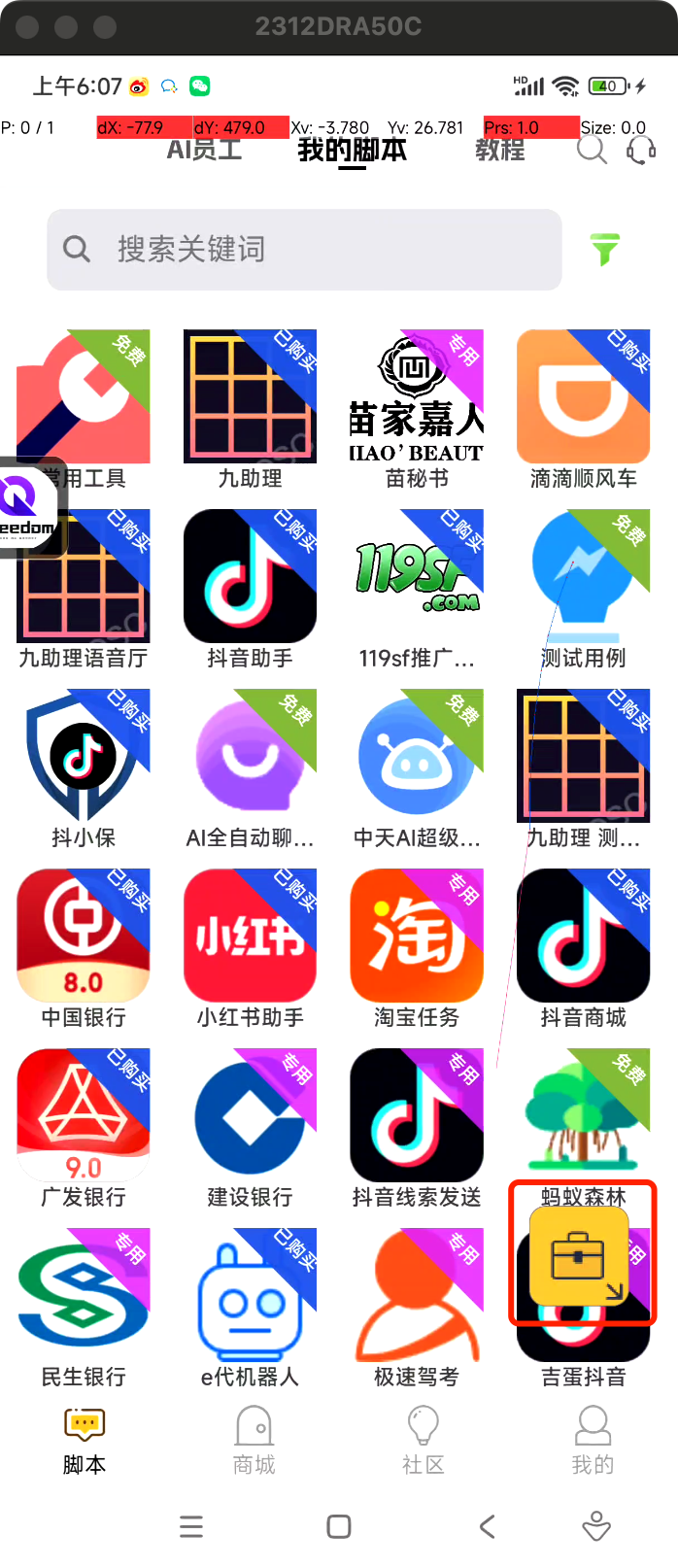Open the search magnifier icon in the header

592,150
